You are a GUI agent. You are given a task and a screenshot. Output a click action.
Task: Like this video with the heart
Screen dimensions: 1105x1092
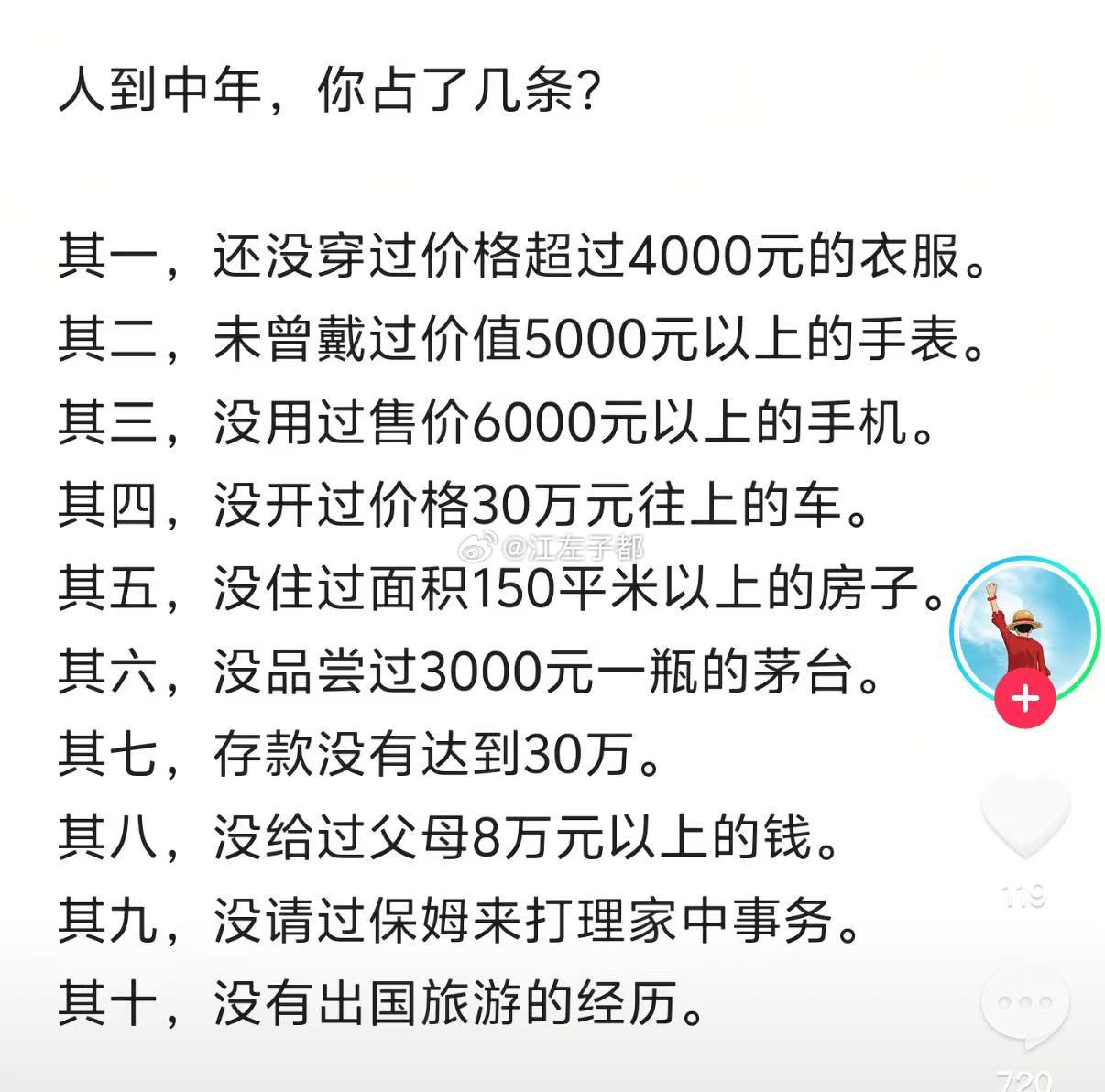pyautogui.click(x=1025, y=814)
